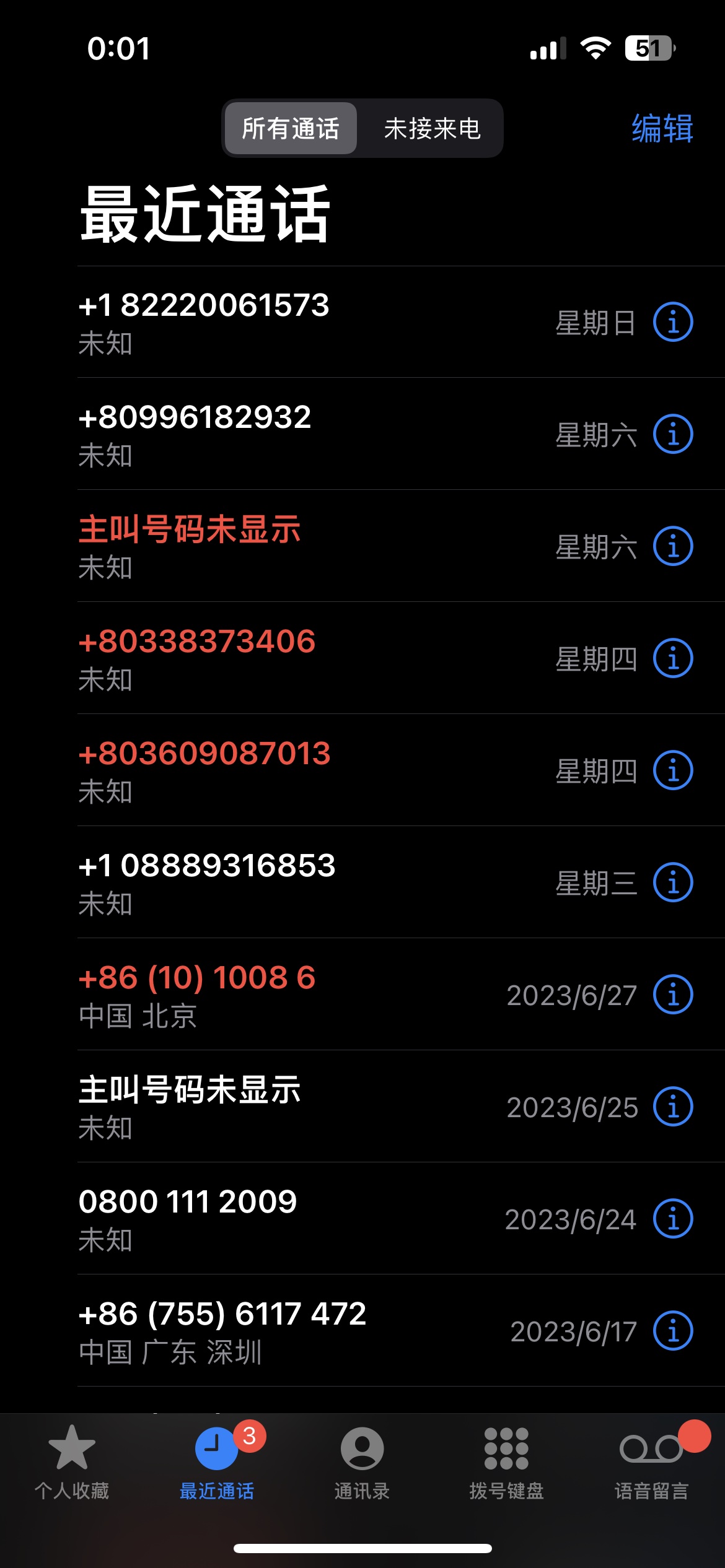Screen dimensions: 725x1568
Task: Open info for the 2023/6/25 call
Action: point(673,1107)
